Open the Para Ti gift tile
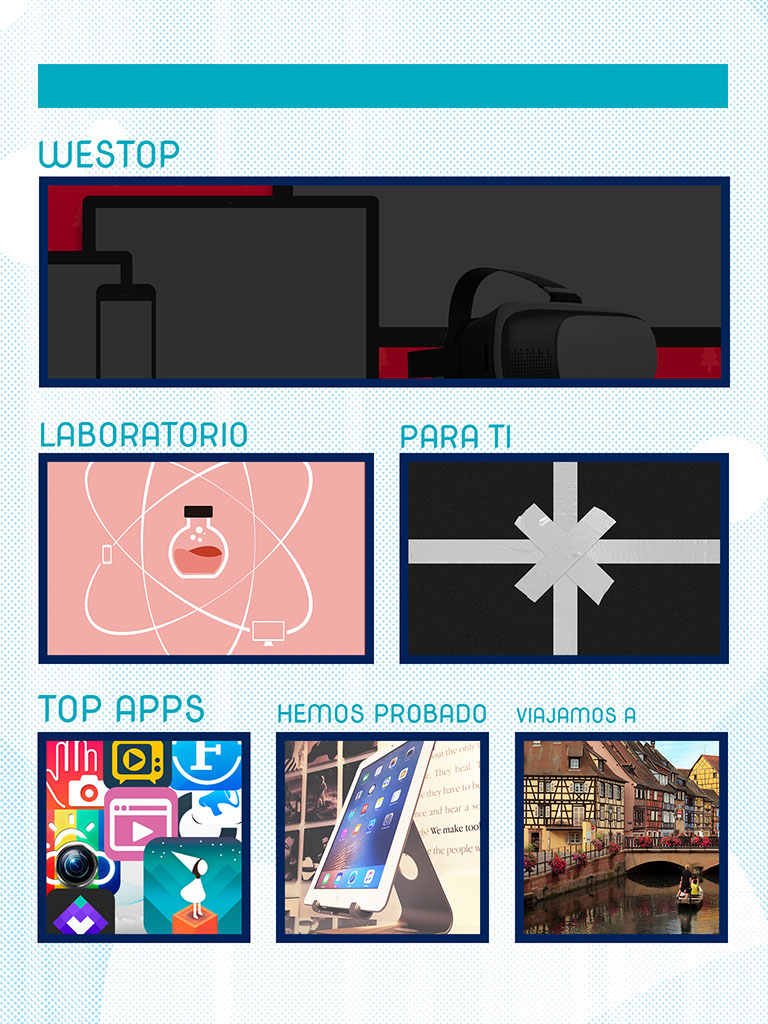 564,558
